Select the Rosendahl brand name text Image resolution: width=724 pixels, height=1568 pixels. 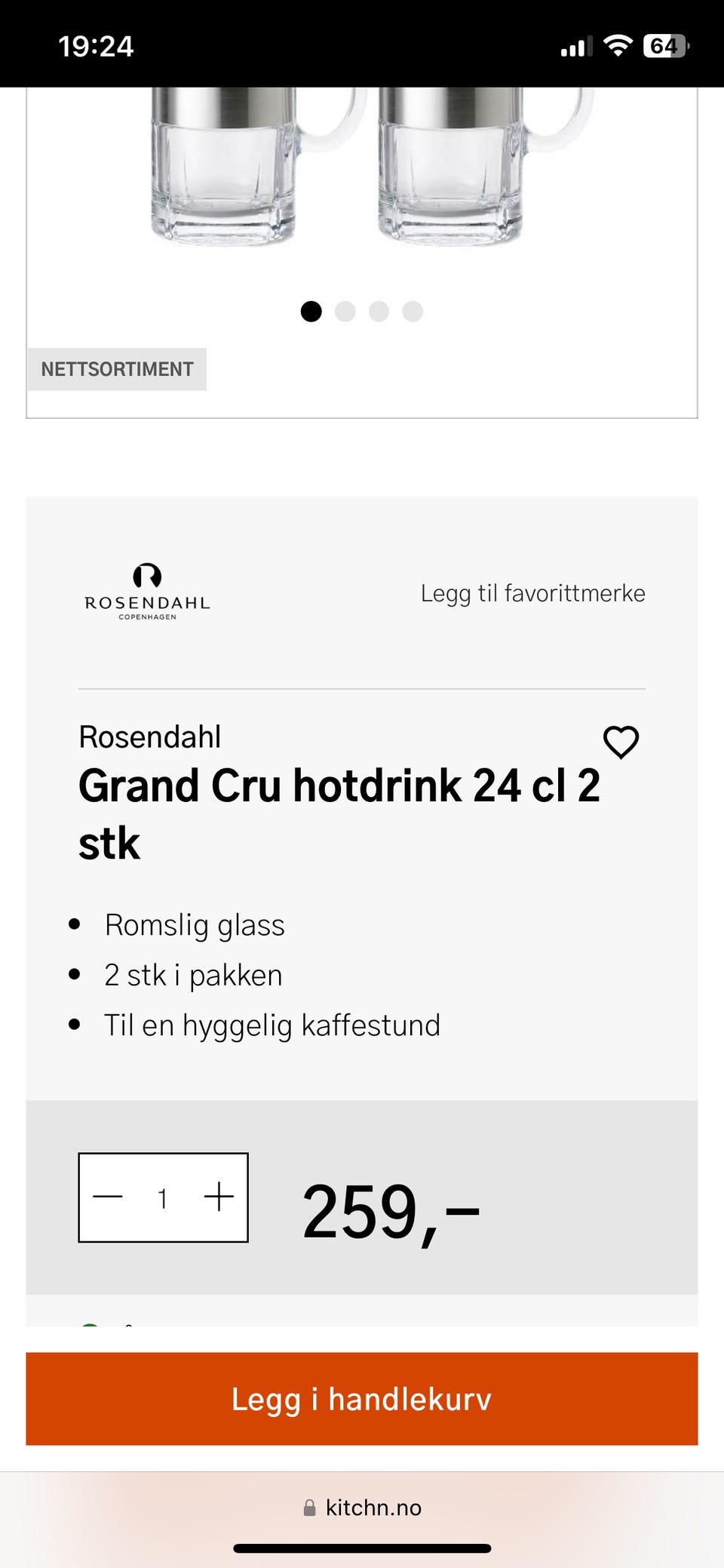pos(149,736)
